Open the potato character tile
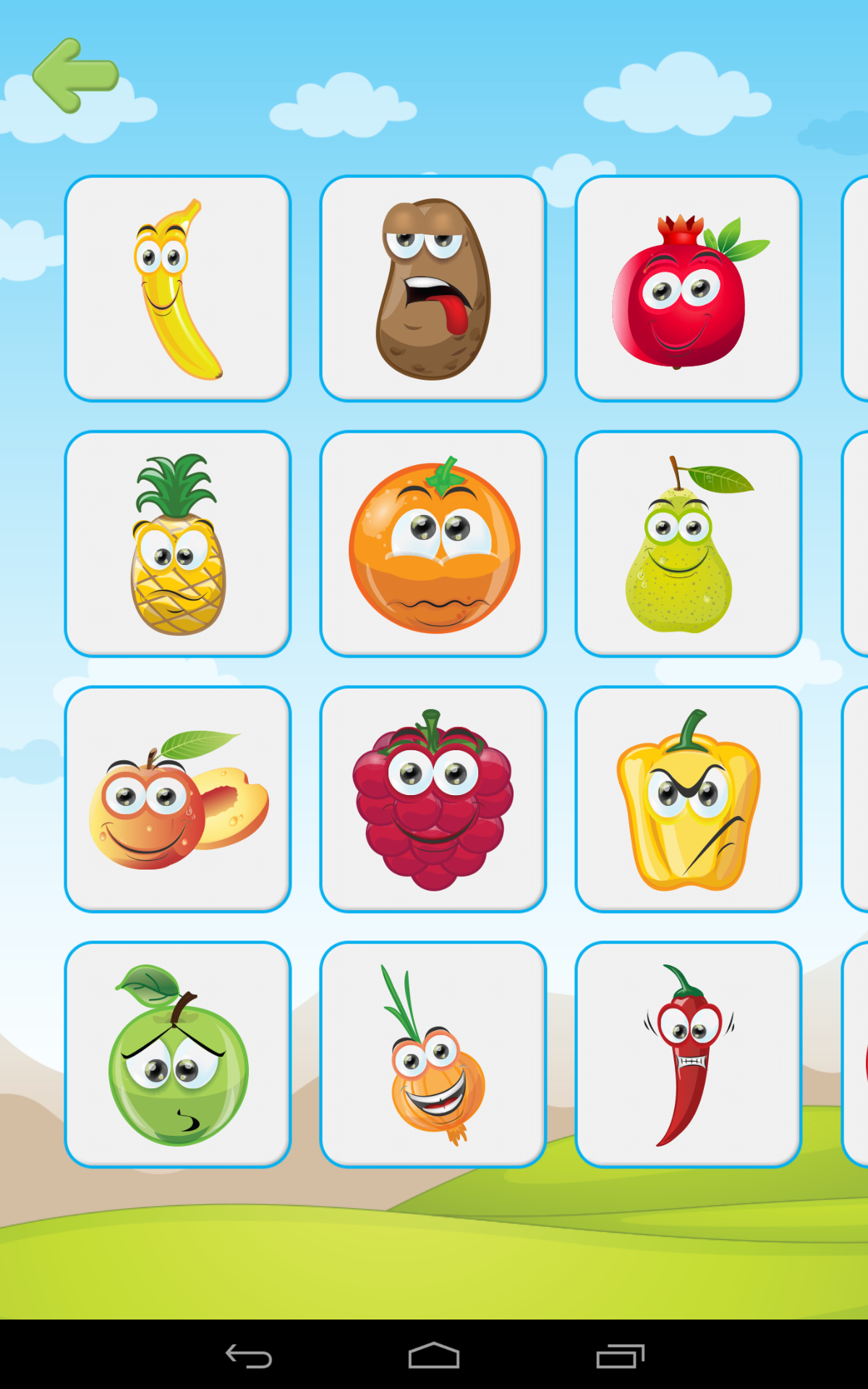The width and height of the screenshot is (868, 1389). 433,289
